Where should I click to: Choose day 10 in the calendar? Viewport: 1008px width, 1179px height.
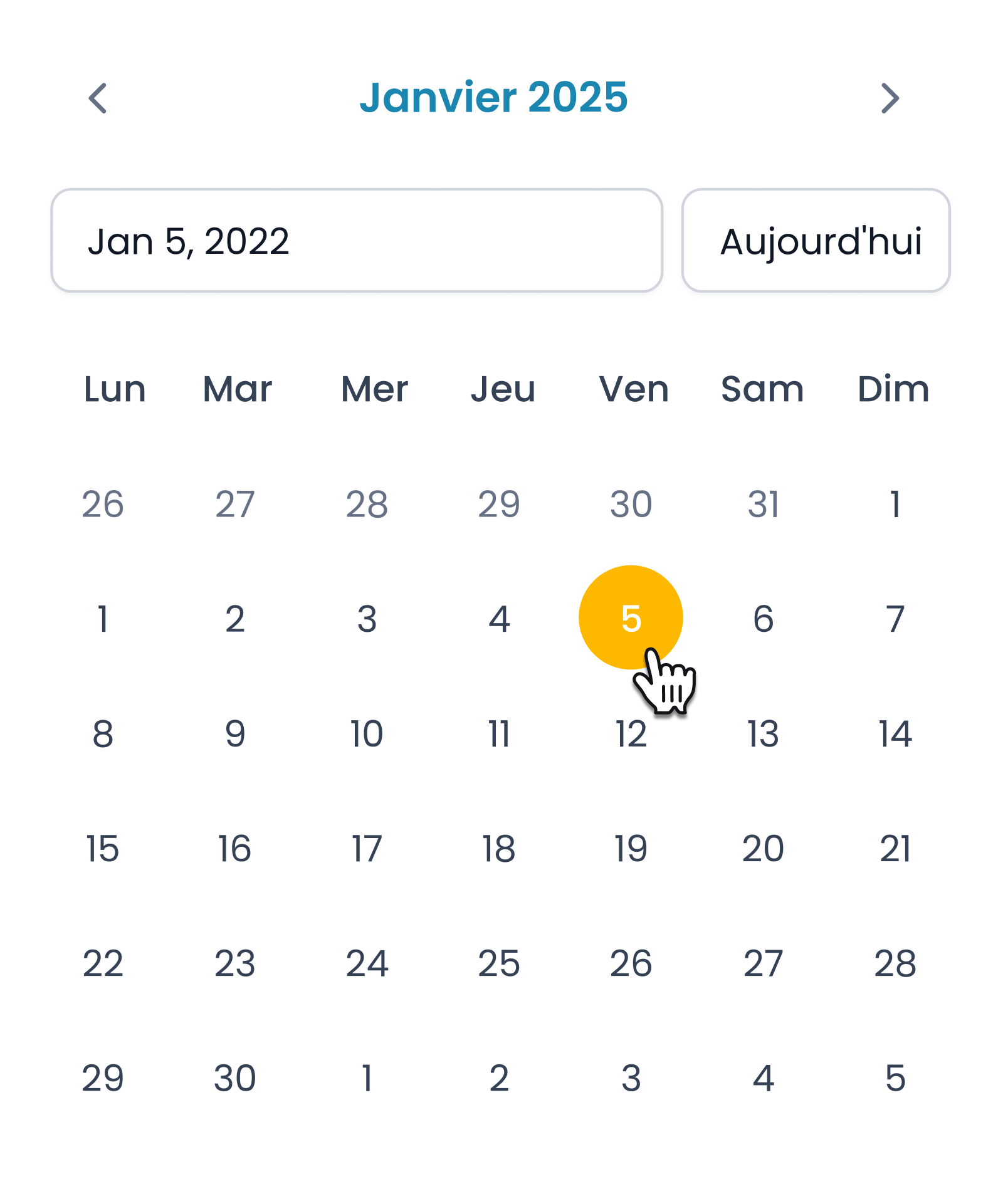tap(367, 733)
